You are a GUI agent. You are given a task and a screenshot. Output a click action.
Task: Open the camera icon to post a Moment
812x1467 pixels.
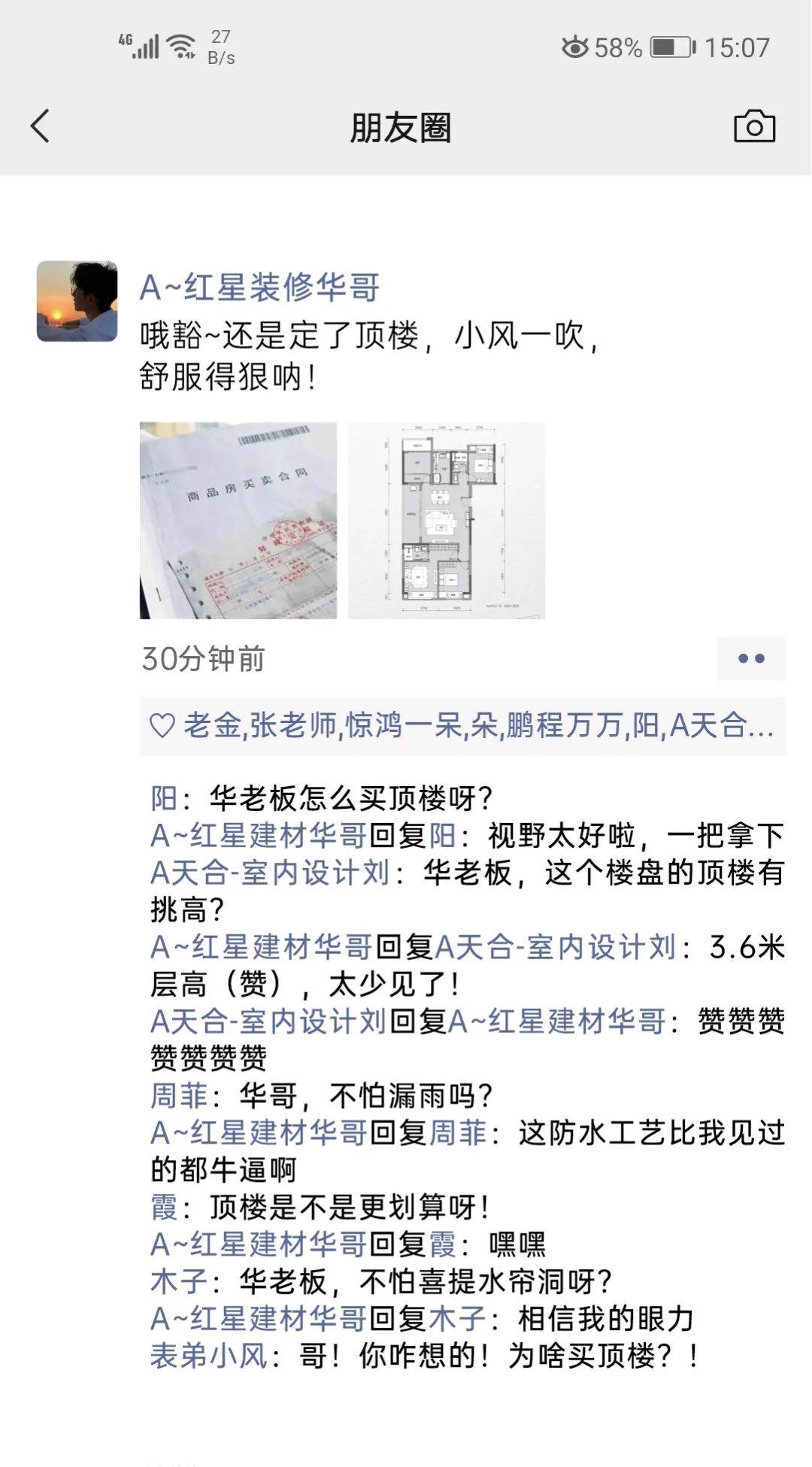tap(756, 126)
